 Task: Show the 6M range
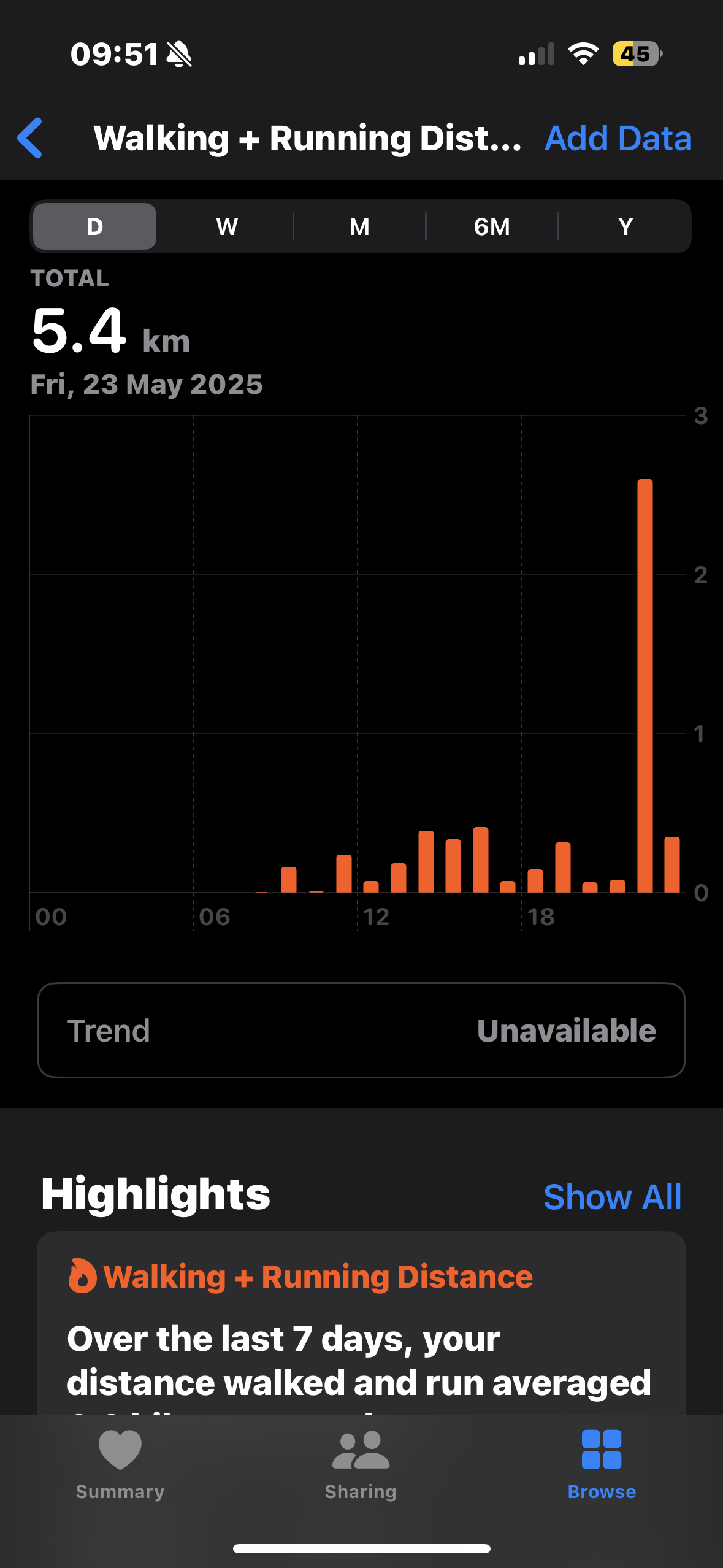click(x=492, y=226)
